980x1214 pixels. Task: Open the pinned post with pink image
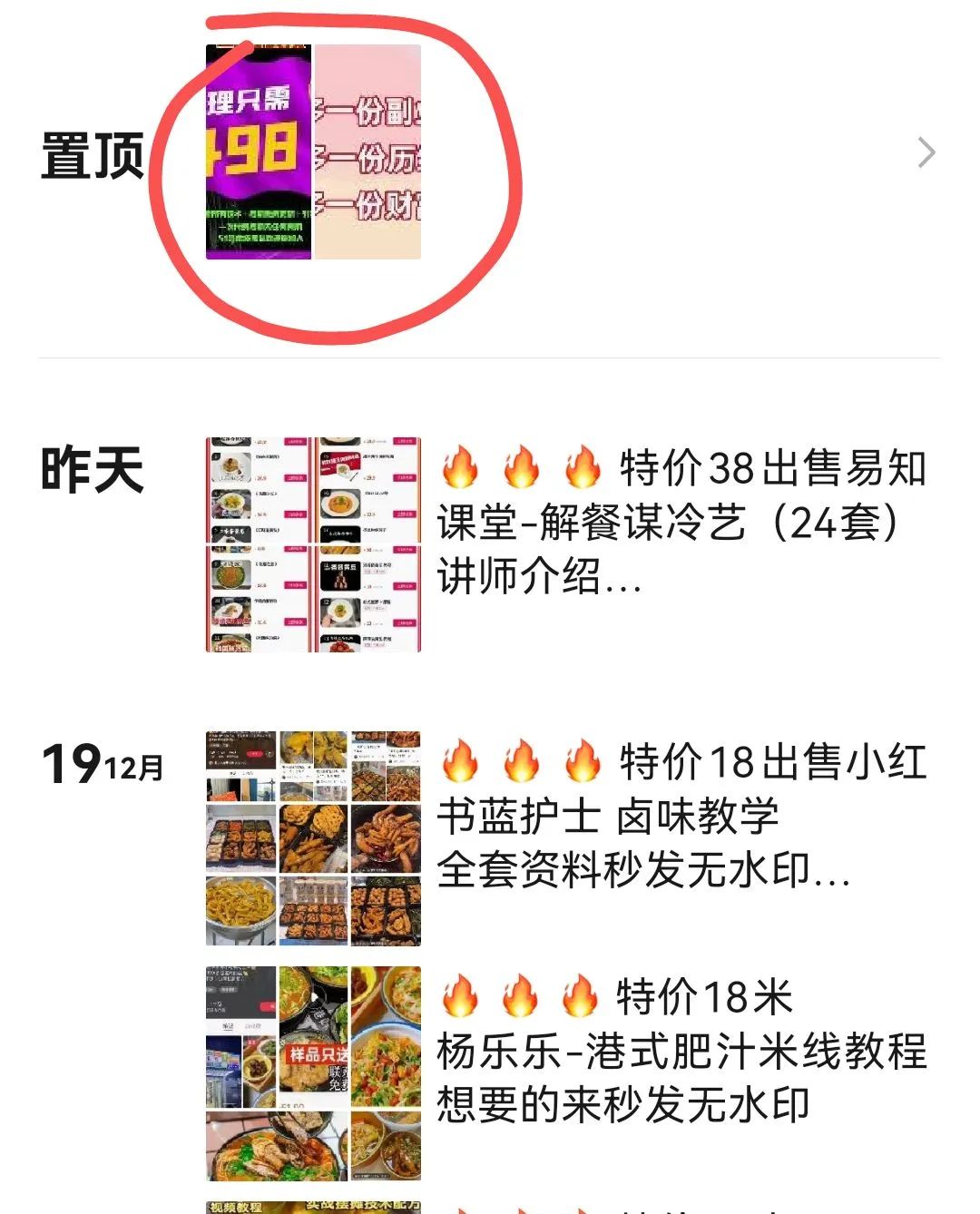point(367,152)
